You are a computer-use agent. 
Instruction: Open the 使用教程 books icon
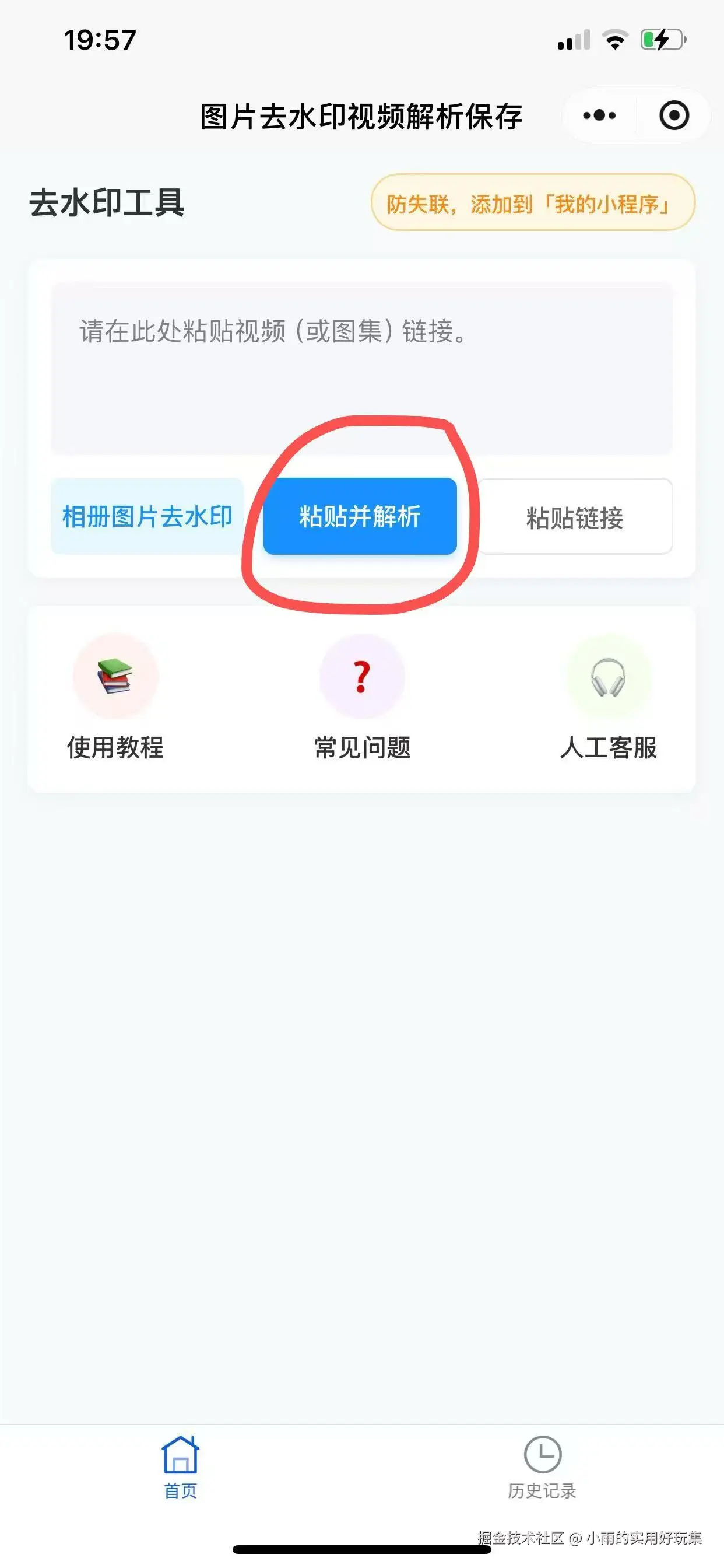[x=116, y=677]
